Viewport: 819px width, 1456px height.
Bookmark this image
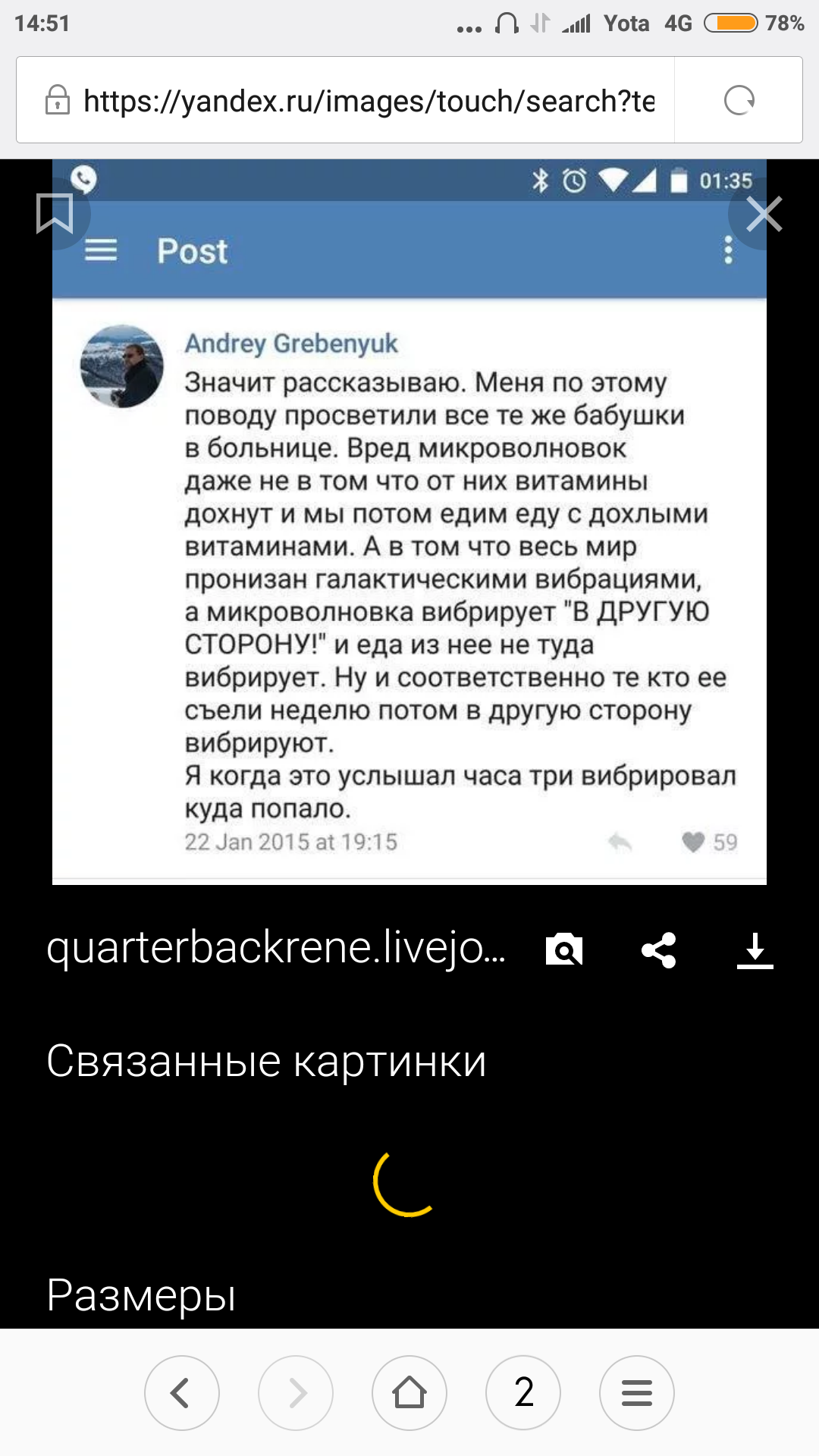(x=55, y=214)
